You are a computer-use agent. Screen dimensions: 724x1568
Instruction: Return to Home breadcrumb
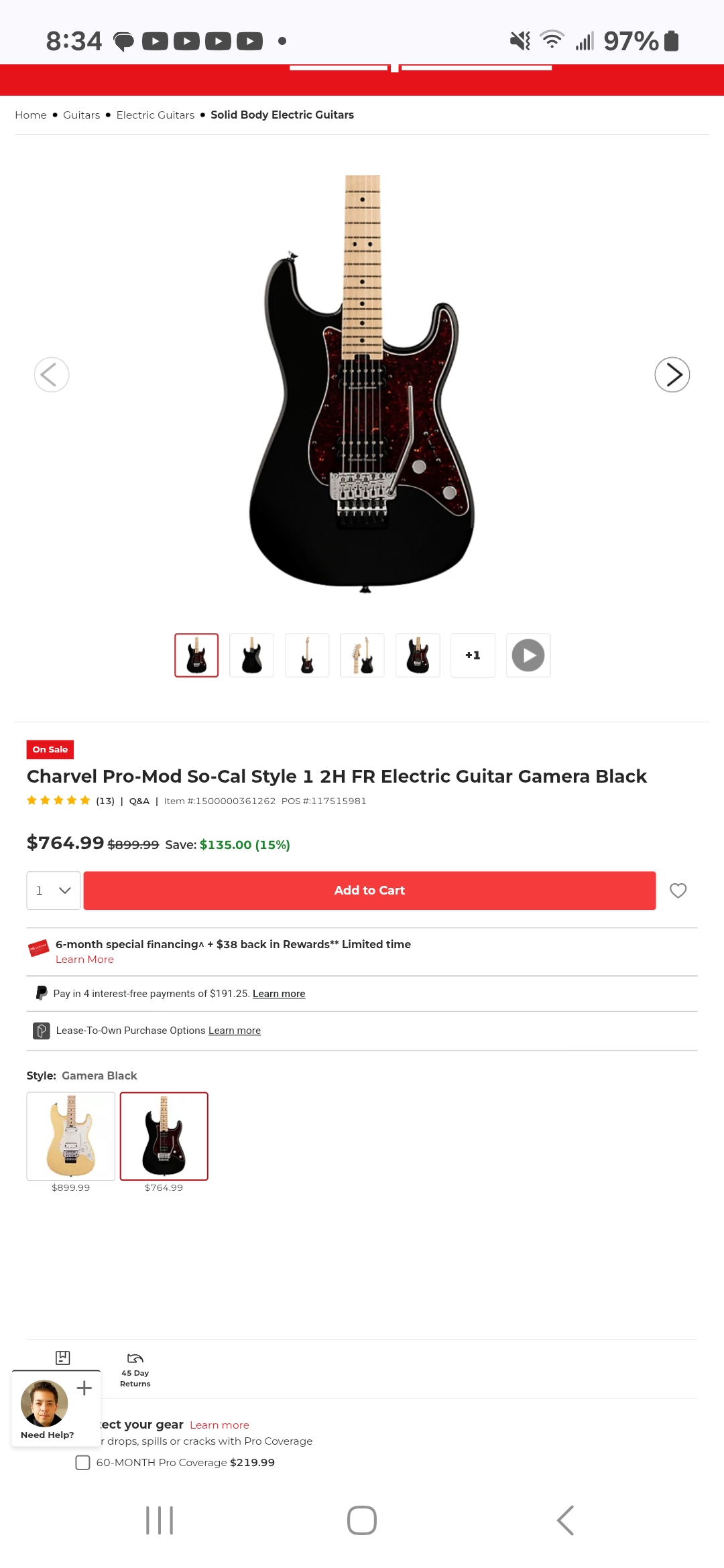click(x=31, y=115)
